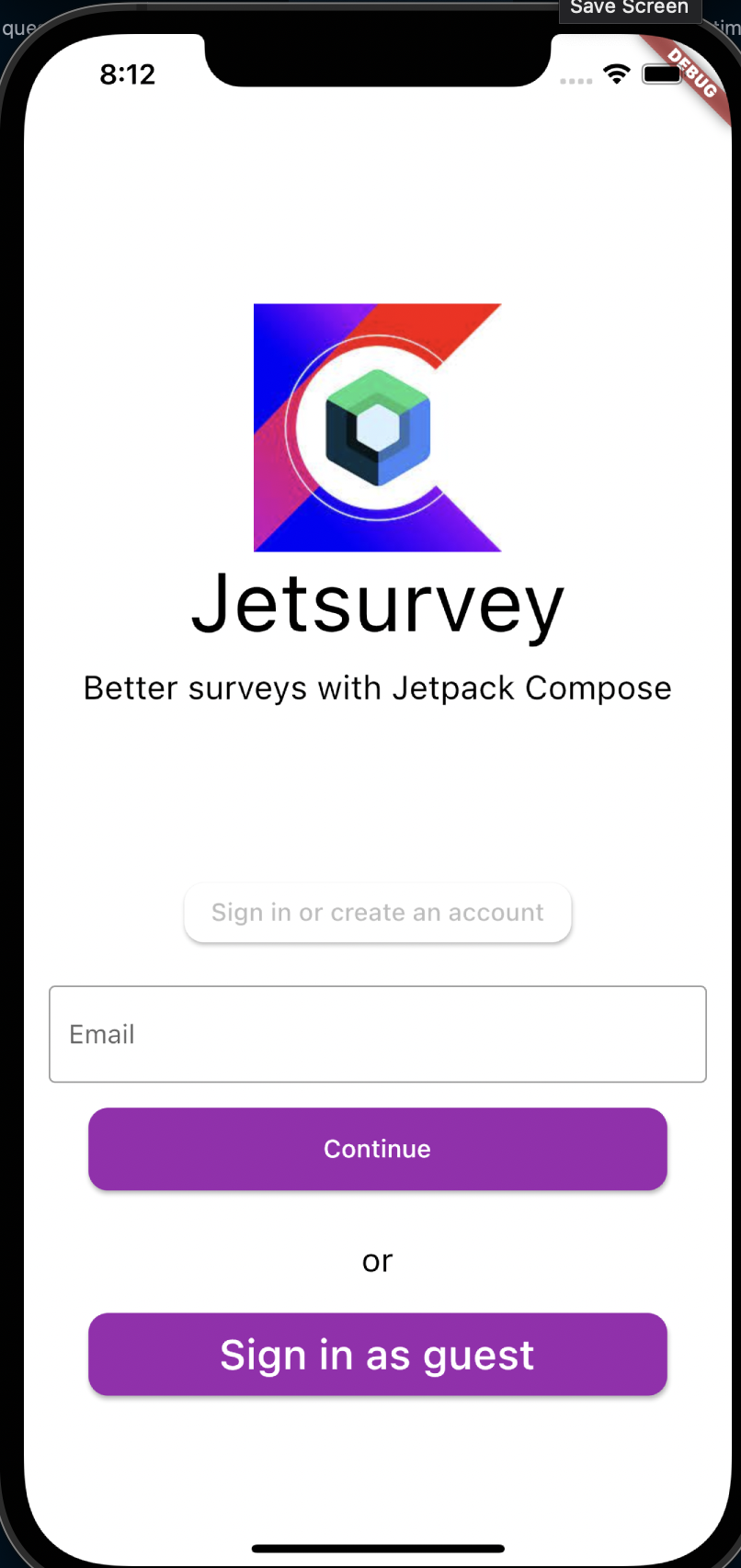
Task: Tap the battery indicator in the status bar
Action: [x=664, y=74]
